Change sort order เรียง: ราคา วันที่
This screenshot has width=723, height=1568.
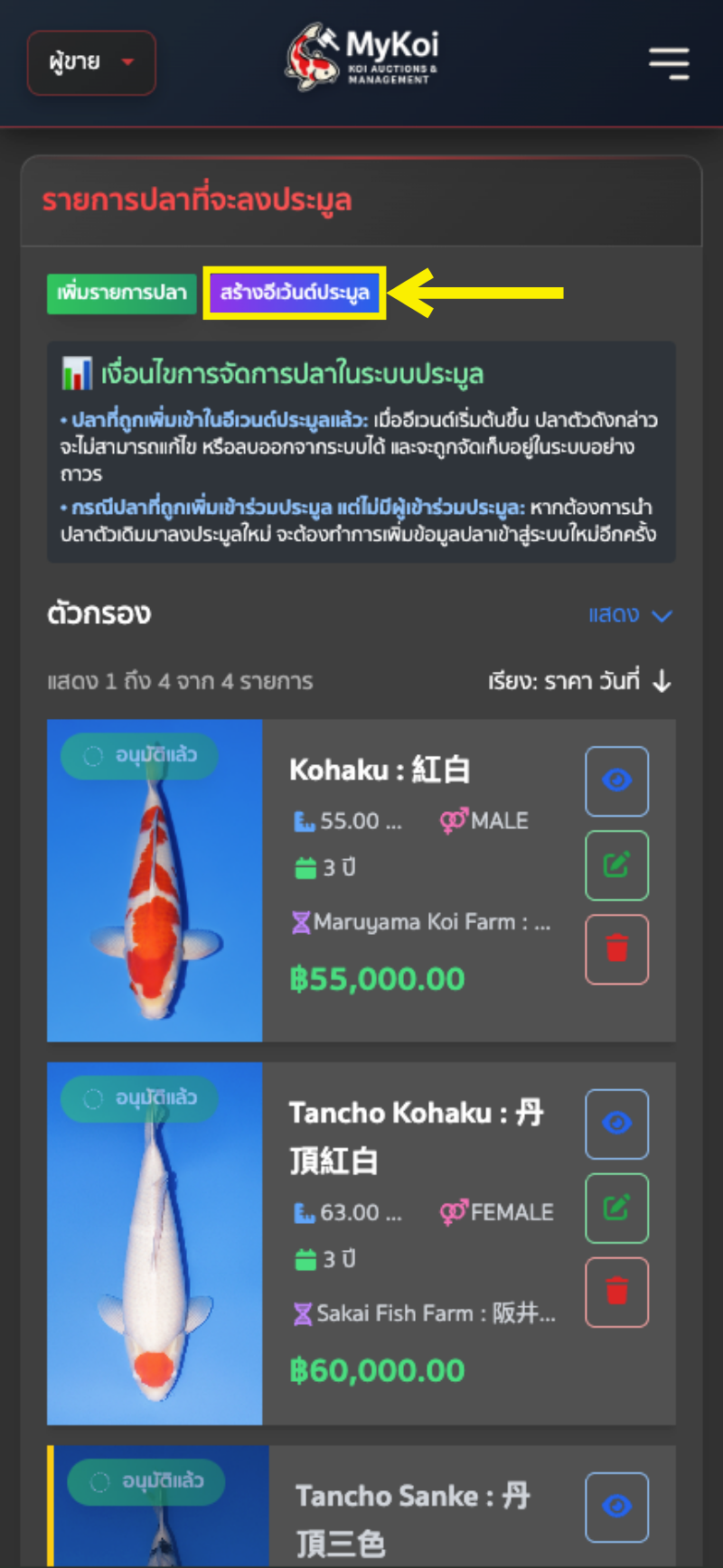(x=580, y=681)
